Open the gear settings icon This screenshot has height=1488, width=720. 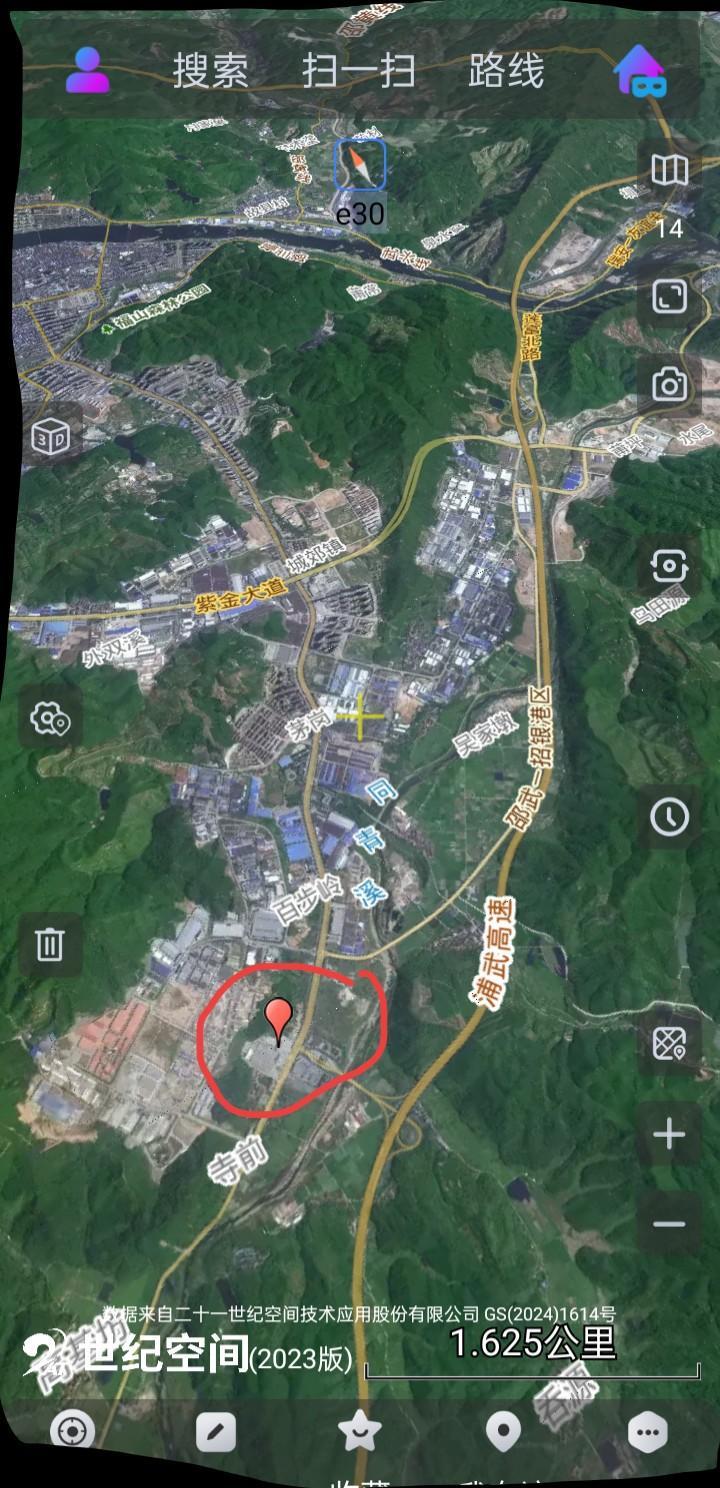click(49, 717)
